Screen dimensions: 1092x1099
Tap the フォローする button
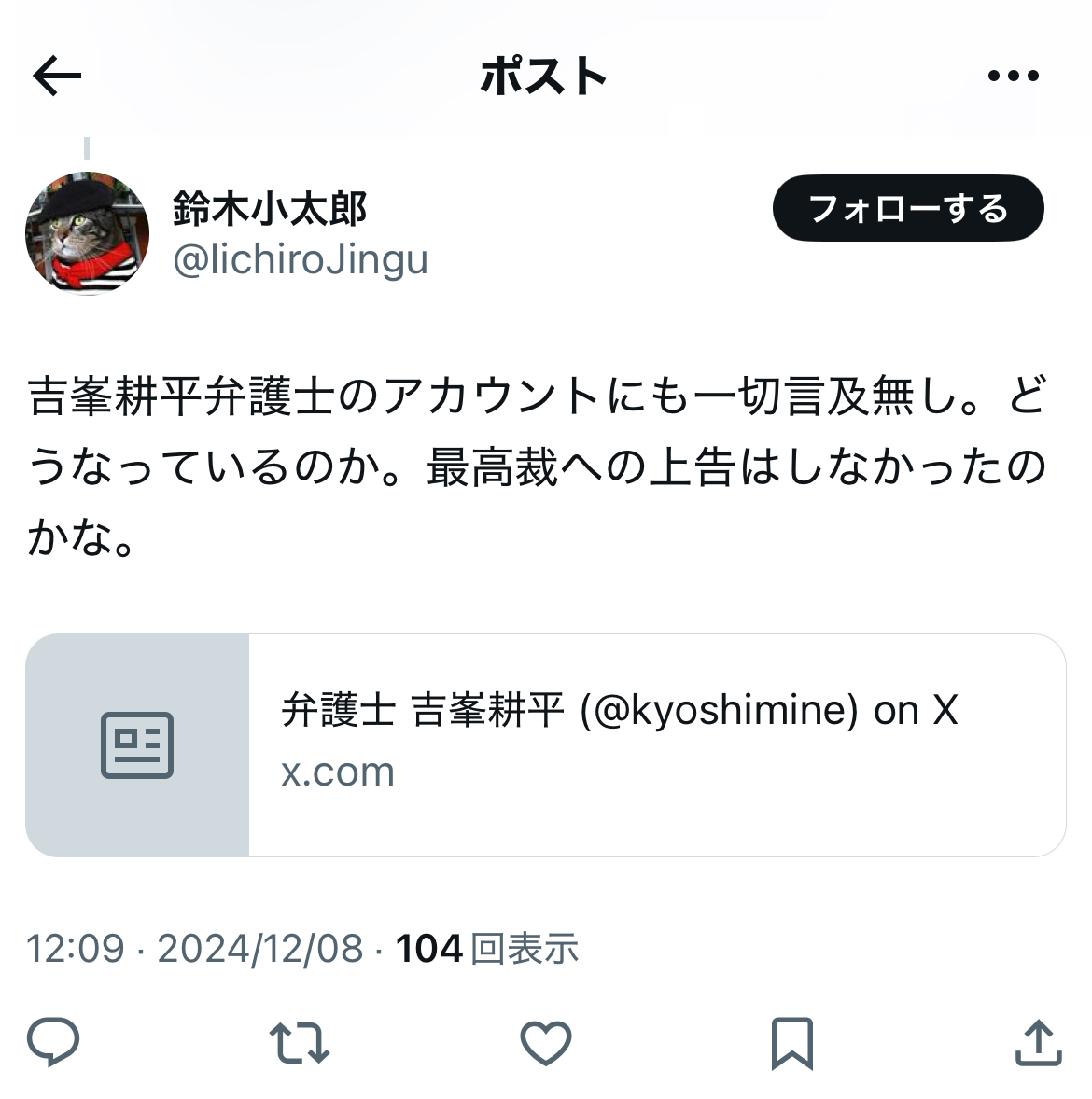pyautogui.click(x=907, y=208)
